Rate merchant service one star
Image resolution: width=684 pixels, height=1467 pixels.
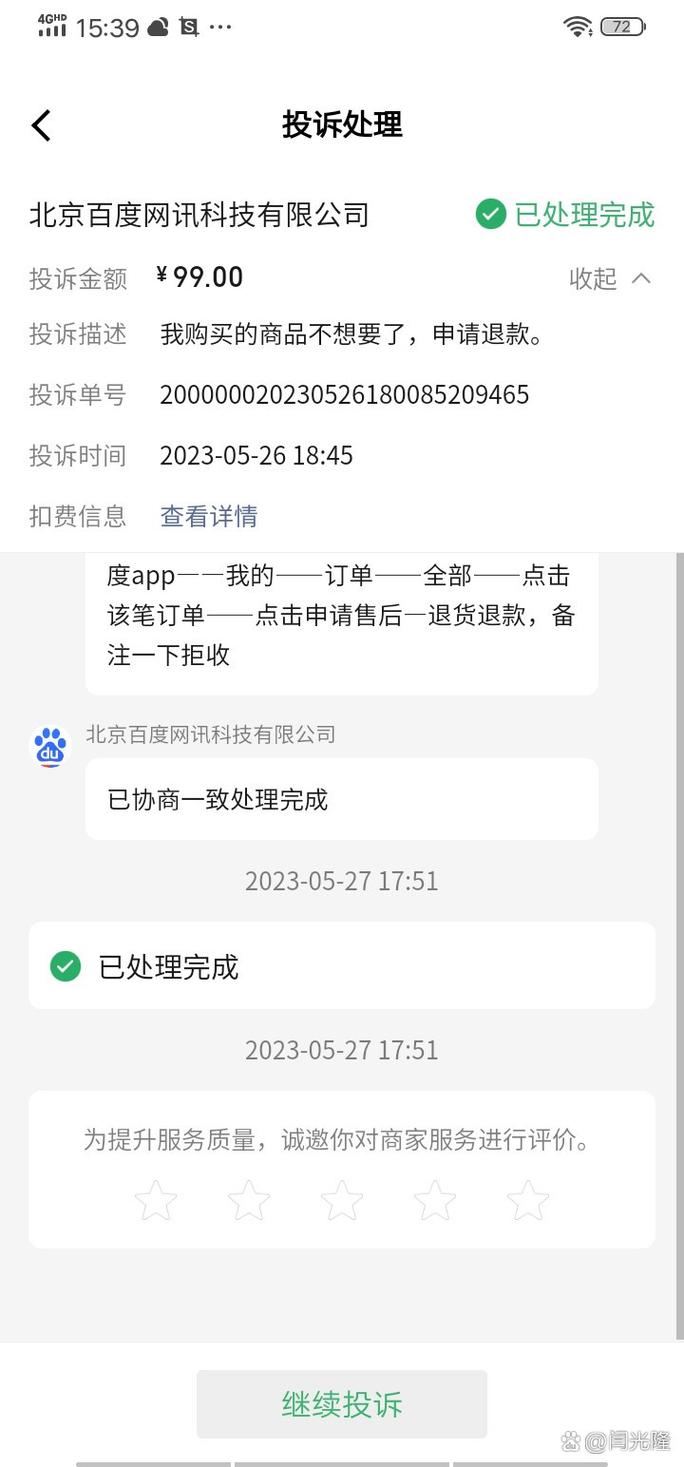click(x=156, y=1201)
